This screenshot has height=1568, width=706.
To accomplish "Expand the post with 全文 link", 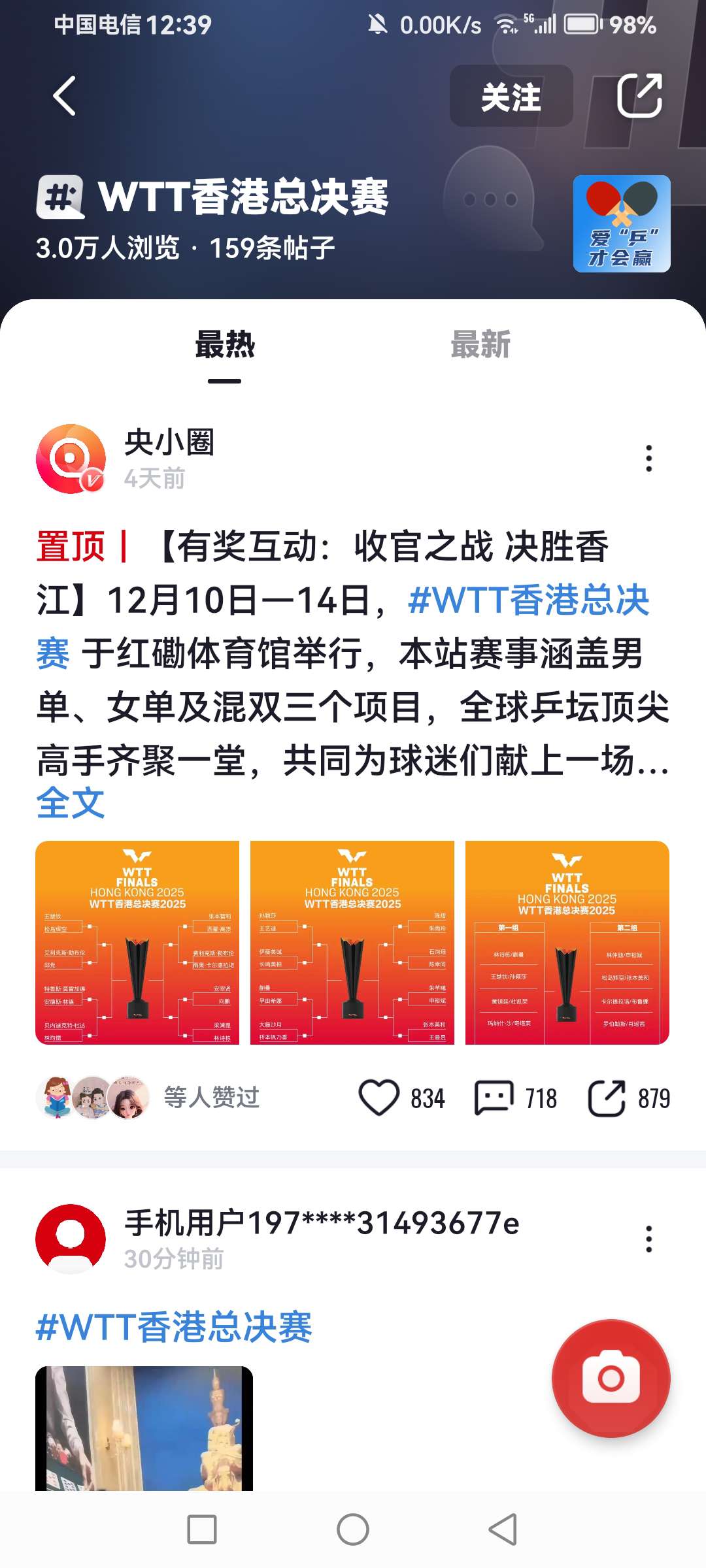I will [x=71, y=802].
